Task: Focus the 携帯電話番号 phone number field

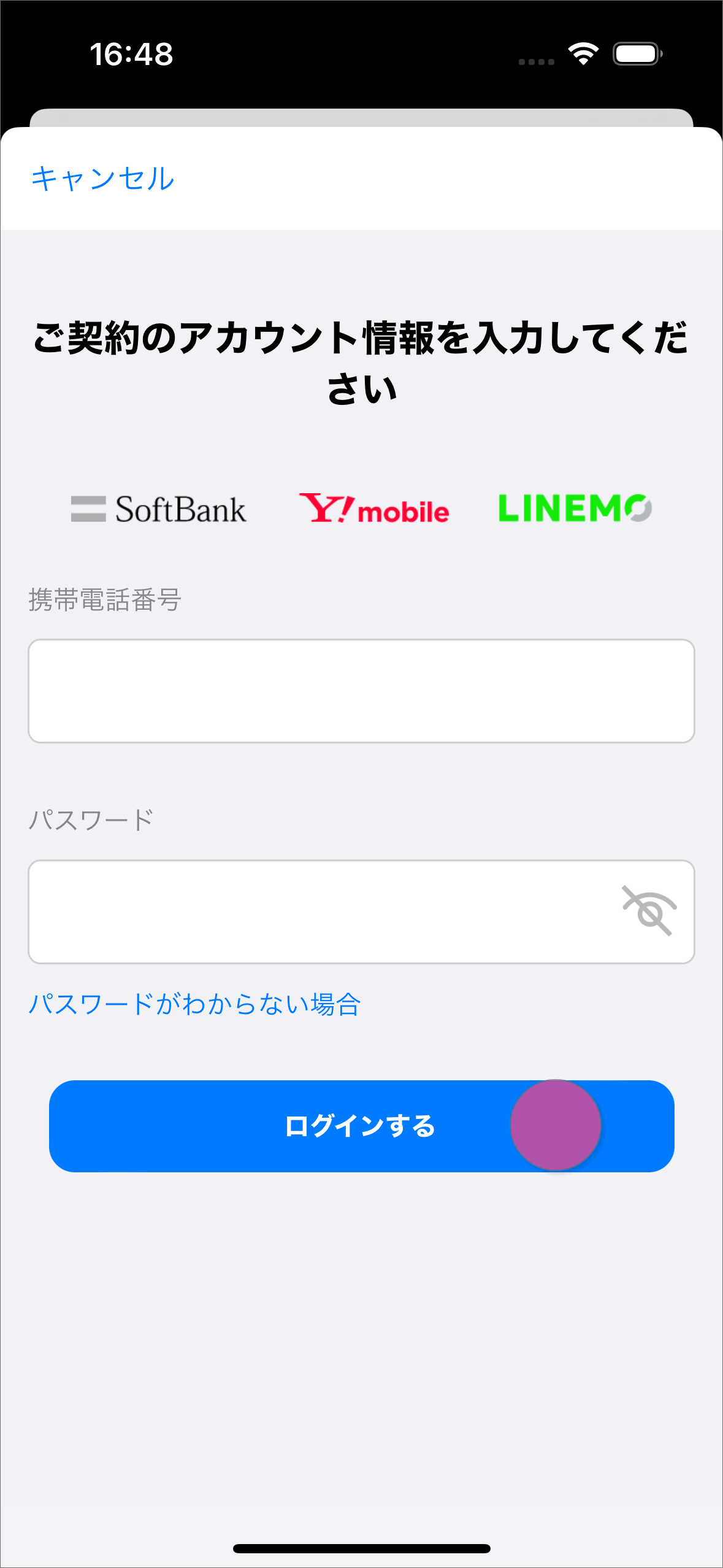Action: [x=361, y=691]
